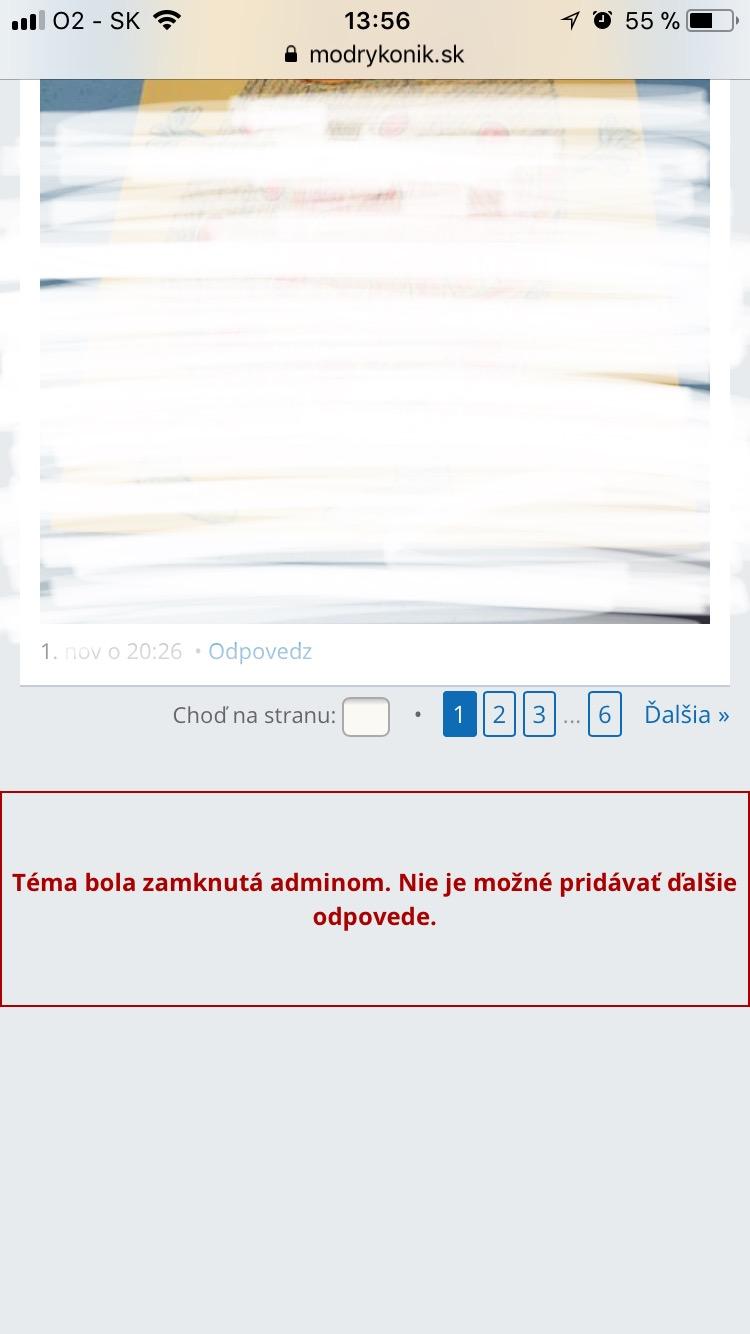Viewport: 750px width, 1334px height.
Task: Go to page 3
Action: (539, 715)
